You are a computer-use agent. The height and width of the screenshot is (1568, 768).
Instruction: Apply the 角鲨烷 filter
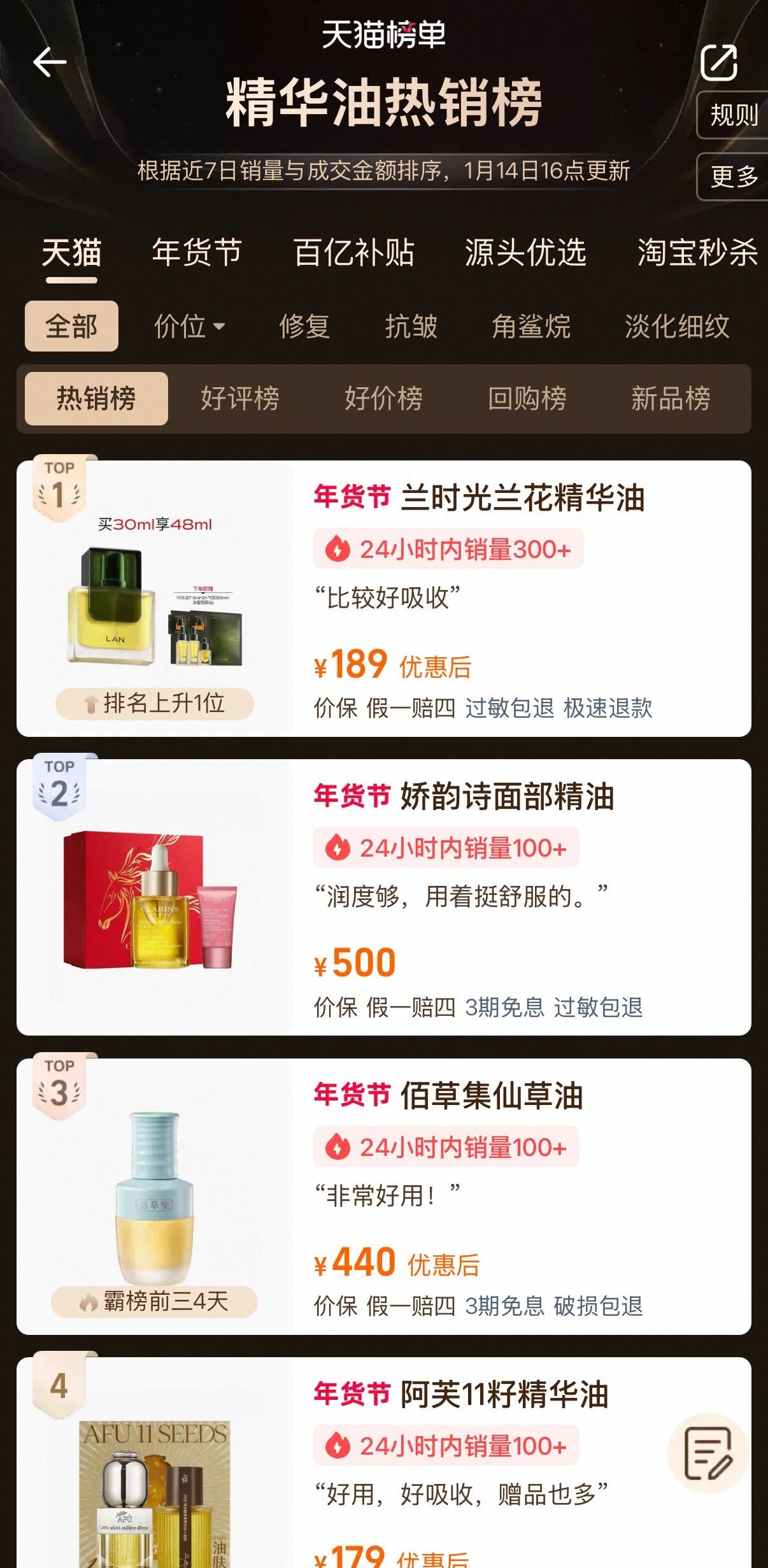pos(531,326)
